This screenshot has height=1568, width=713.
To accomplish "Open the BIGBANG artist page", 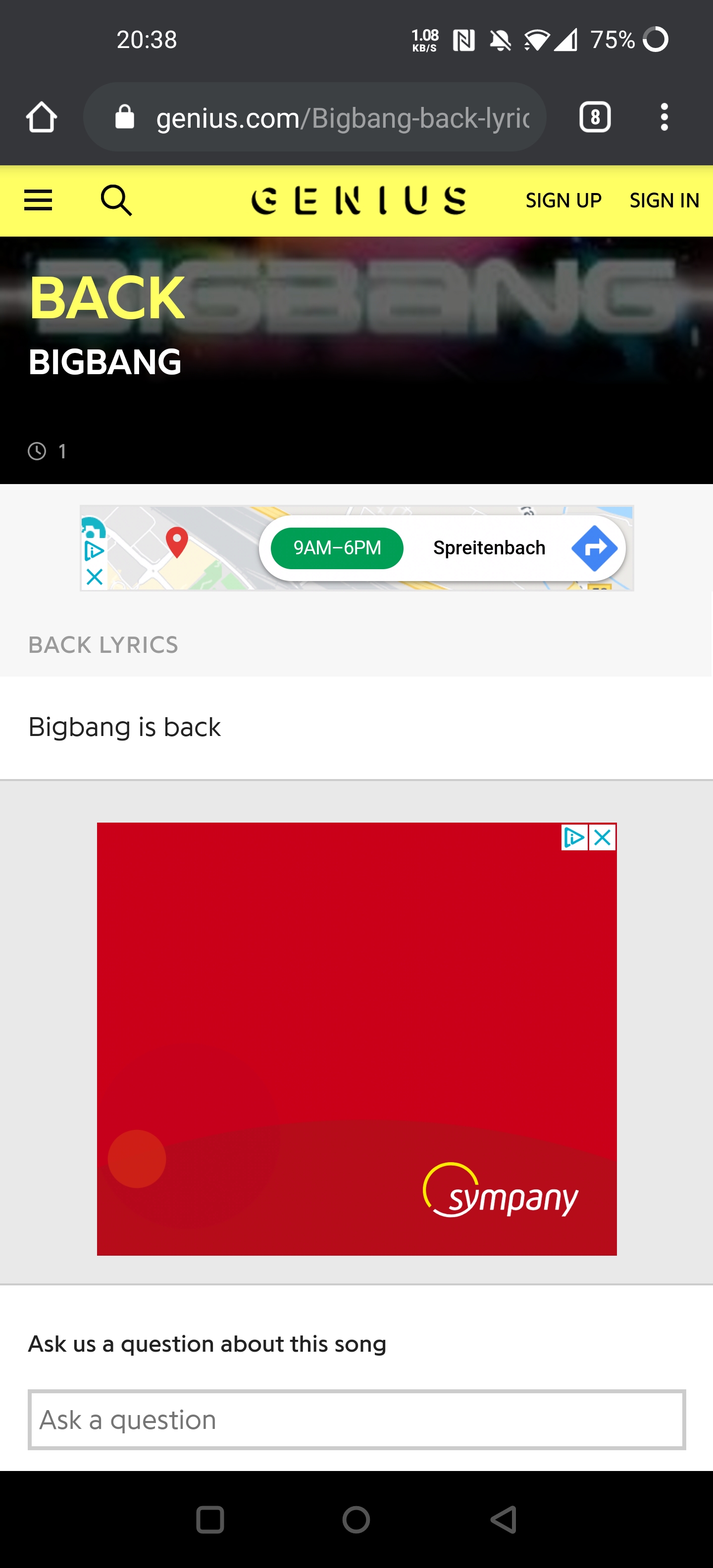I will 105,362.
